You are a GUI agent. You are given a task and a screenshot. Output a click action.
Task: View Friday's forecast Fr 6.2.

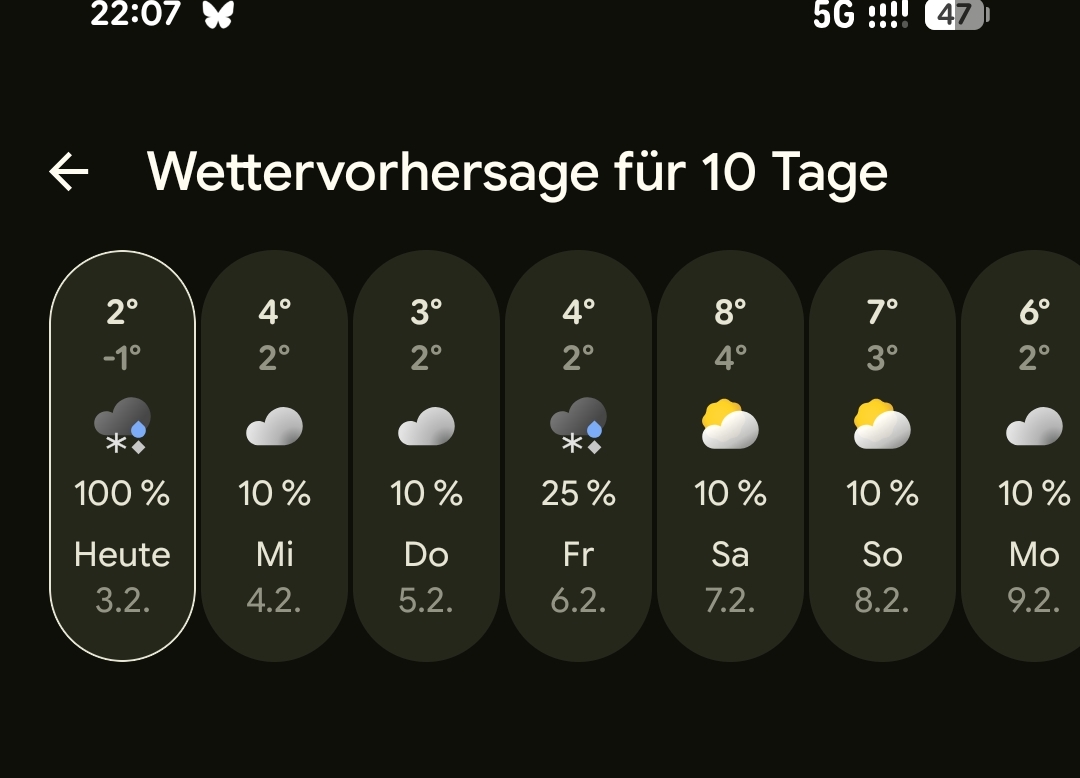click(578, 455)
